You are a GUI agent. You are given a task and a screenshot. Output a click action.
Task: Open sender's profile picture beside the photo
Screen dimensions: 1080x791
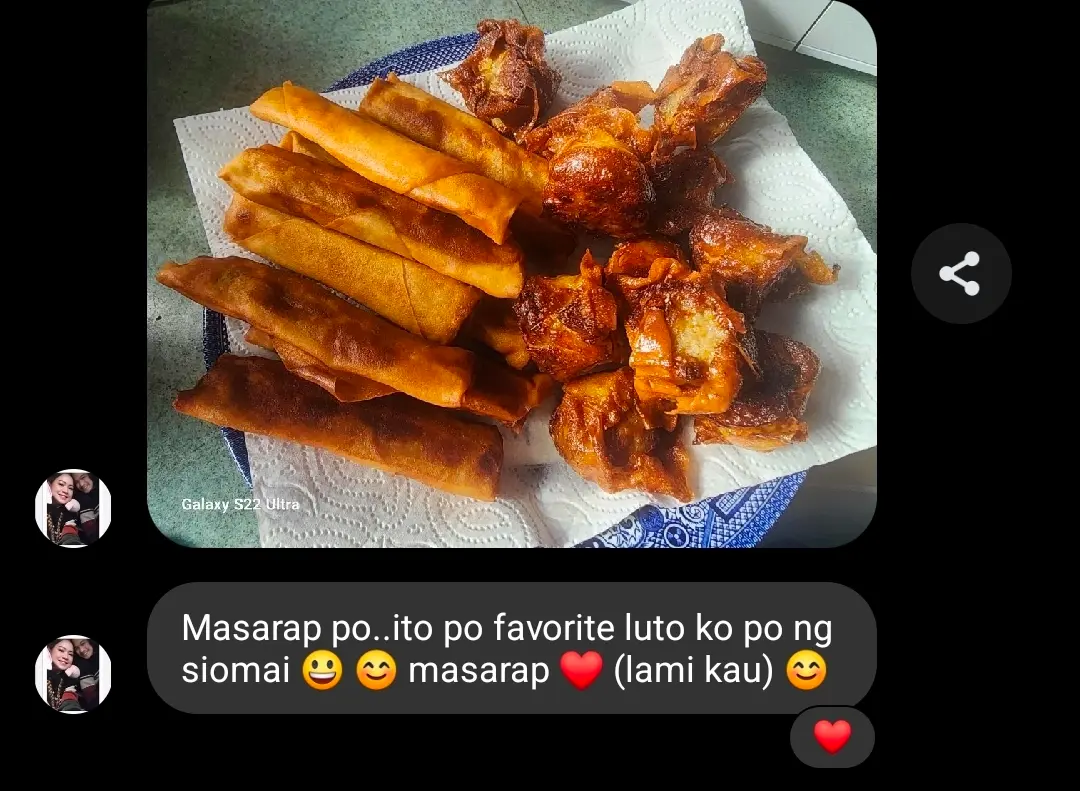[x=73, y=508]
